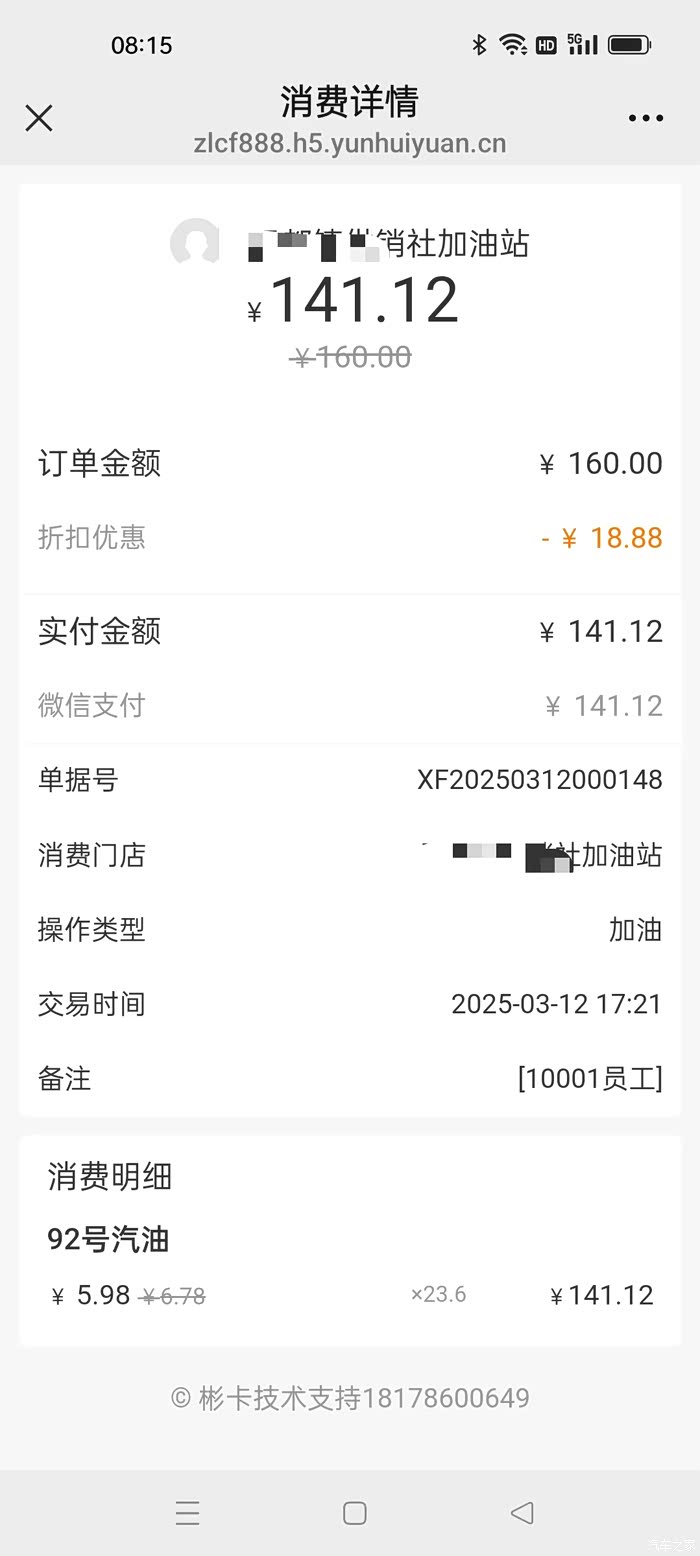Tap the system back button
Image resolution: width=700 pixels, height=1556 pixels.
pyautogui.click(x=522, y=1513)
